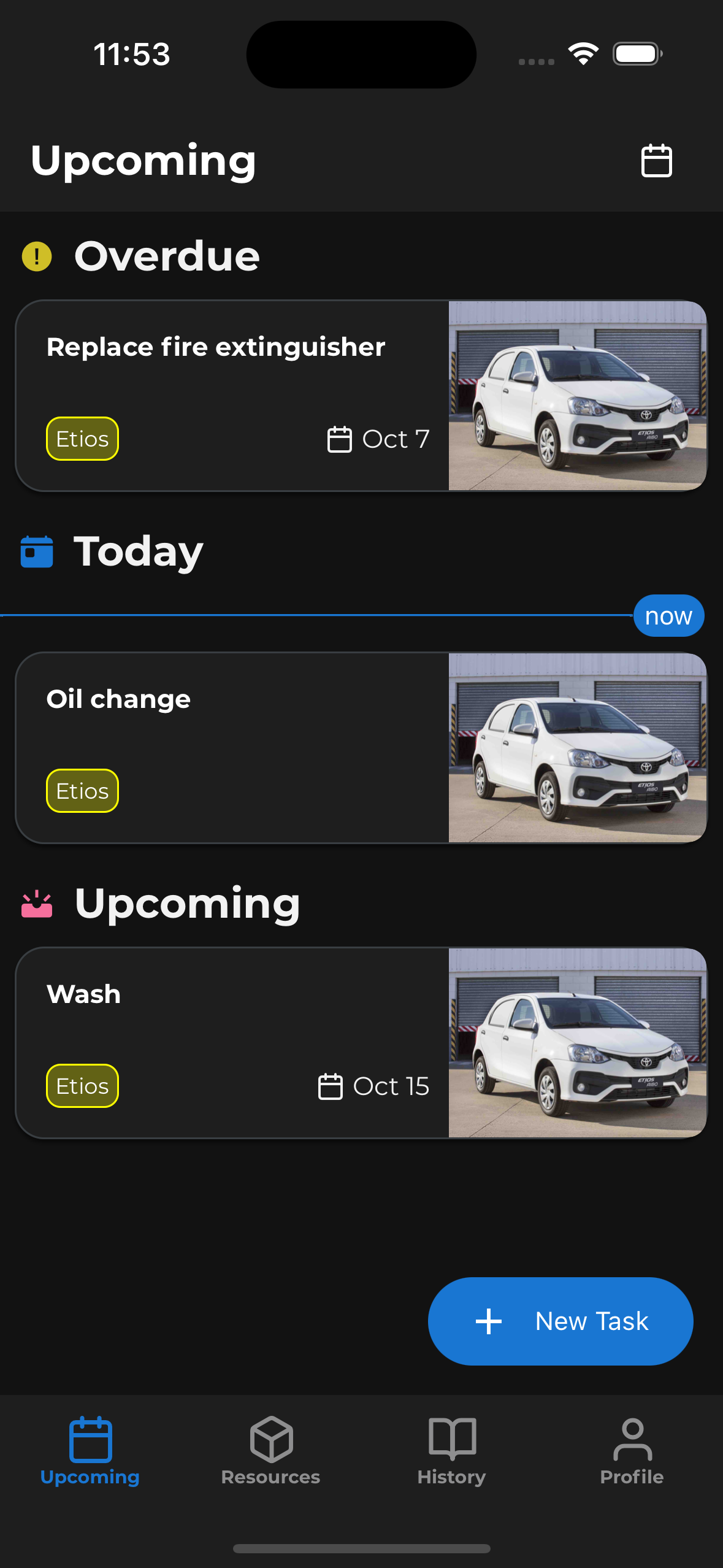This screenshot has width=723, height=1568.
Task: Click the calendar icon next to Oct 15
Action: click(x=330, y=1086)
